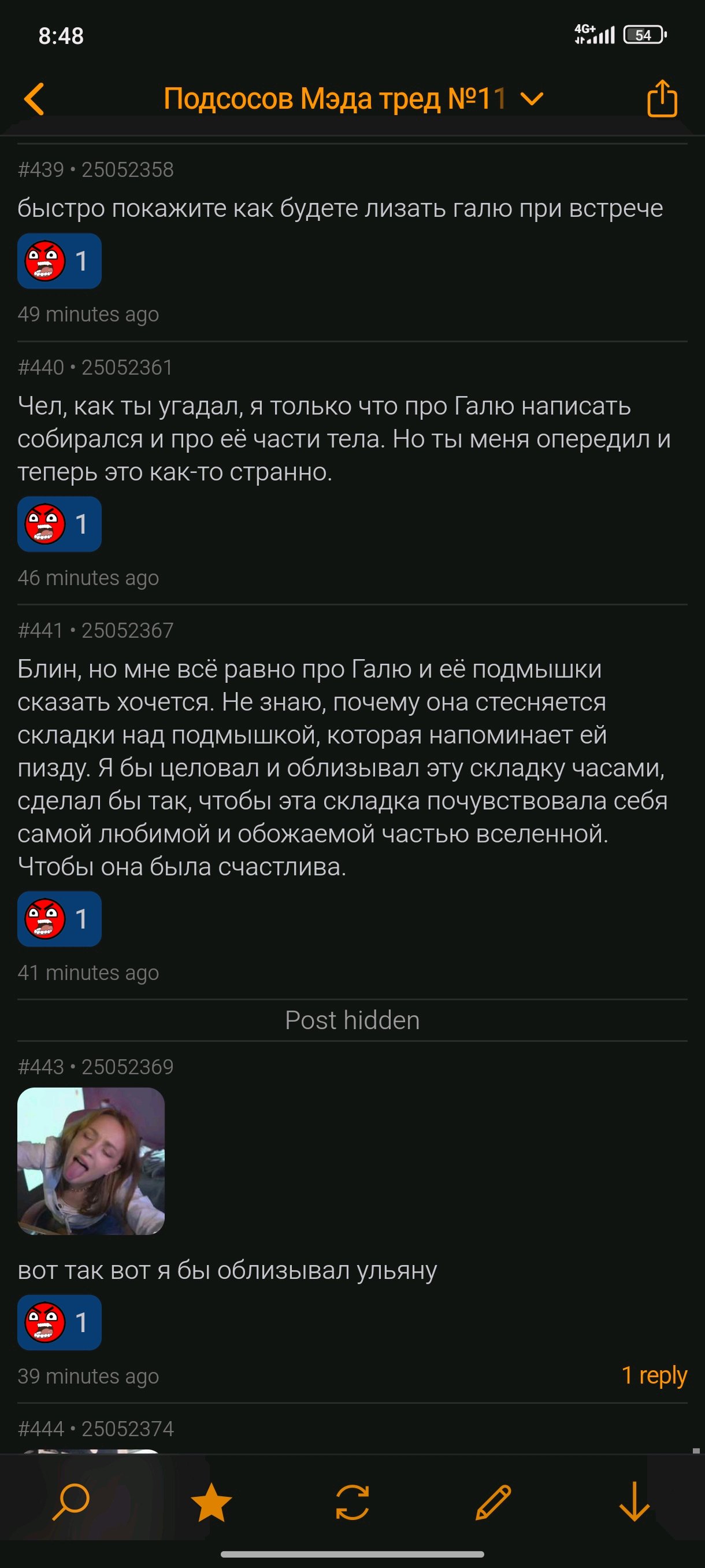Image resolution: width=705 pixels, height=1568 pixels.
Task: Share this thread
Action: tap(662, 98)
